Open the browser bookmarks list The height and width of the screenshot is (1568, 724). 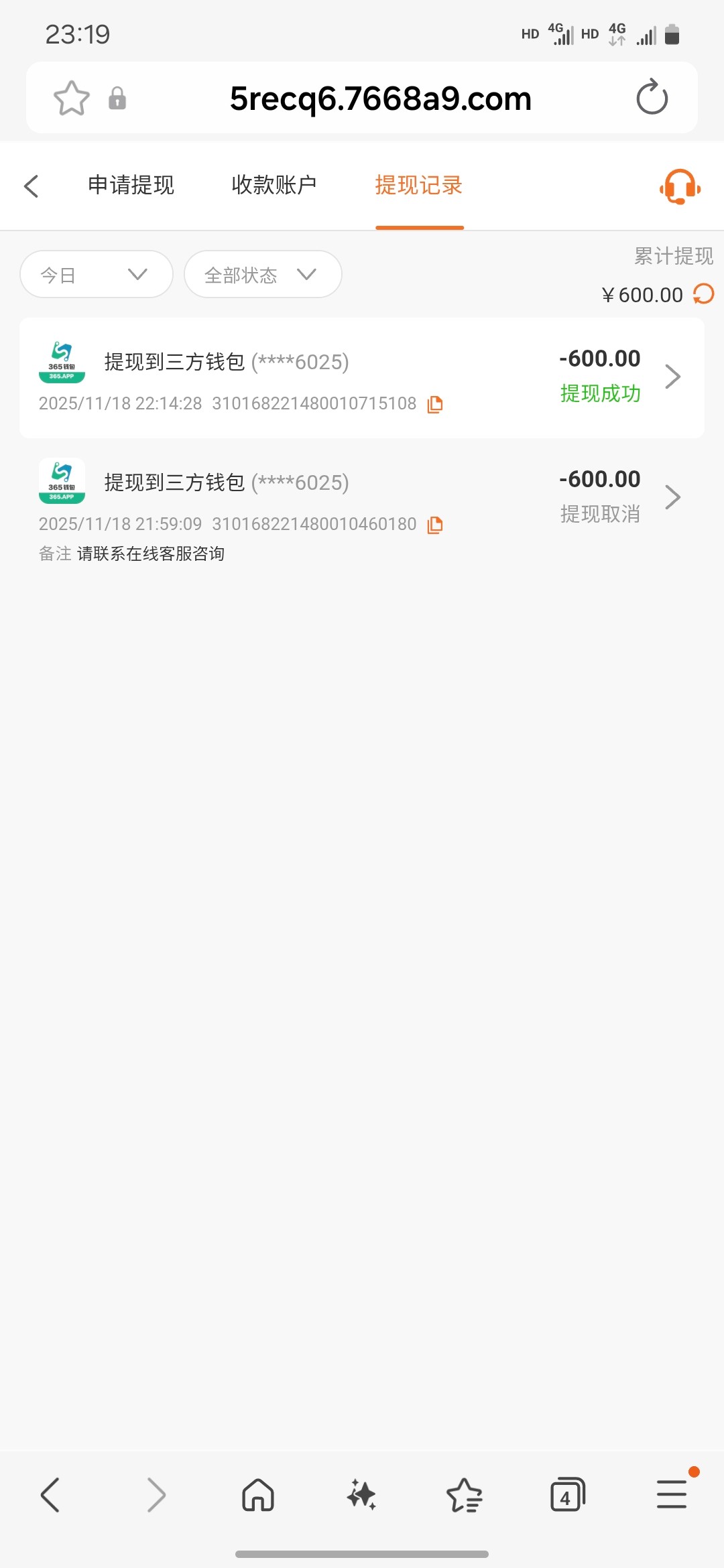tap(464, 1495)
